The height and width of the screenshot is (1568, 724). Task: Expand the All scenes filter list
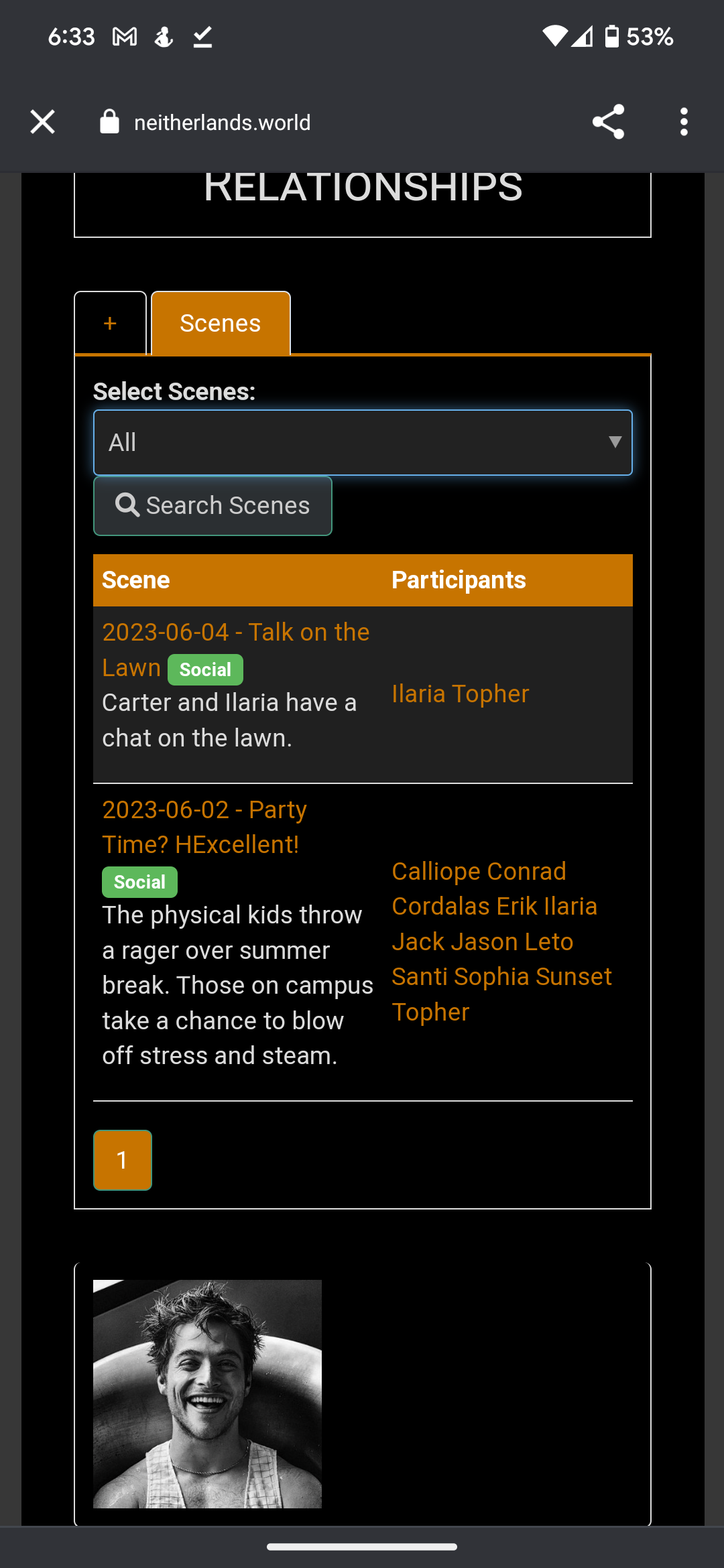pyautogui.click(x=362, y=442)
